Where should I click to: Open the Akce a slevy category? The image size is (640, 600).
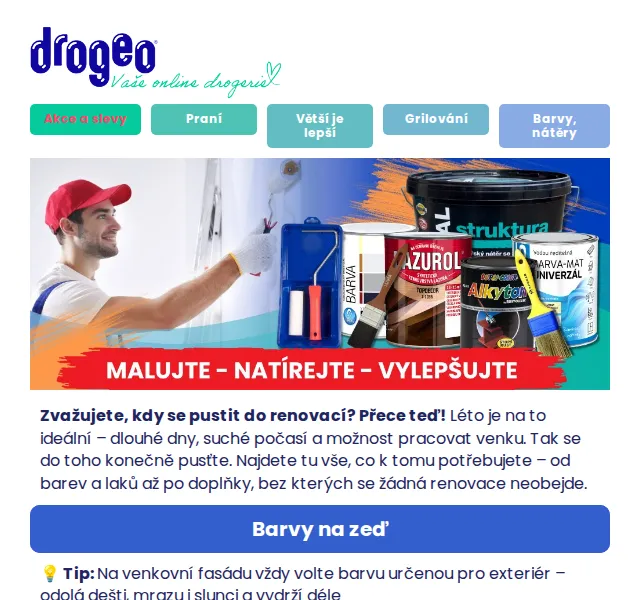pos(85,119)
